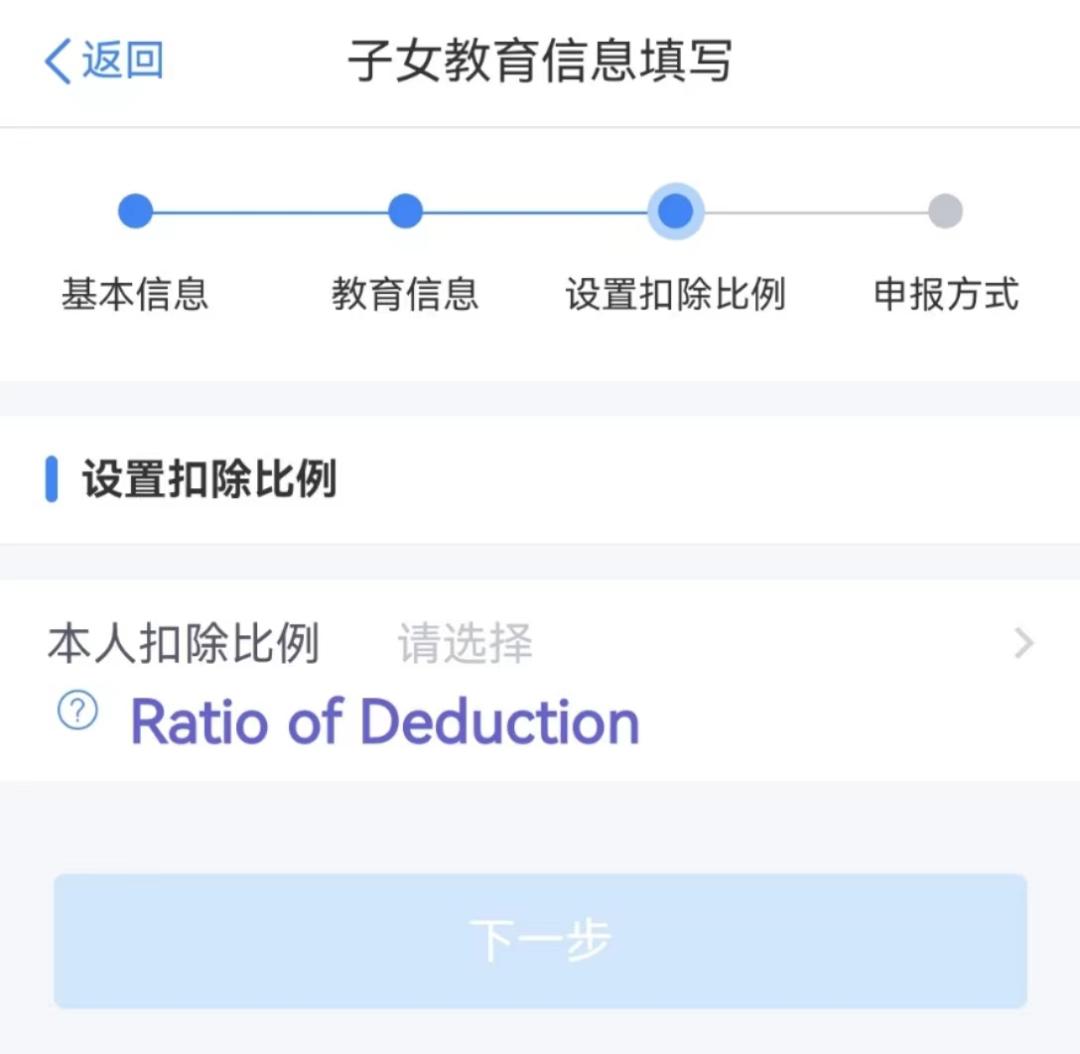Tap the question mark help icon
This screenshot has height=1054, width=1080.
[x=78, y=712]
